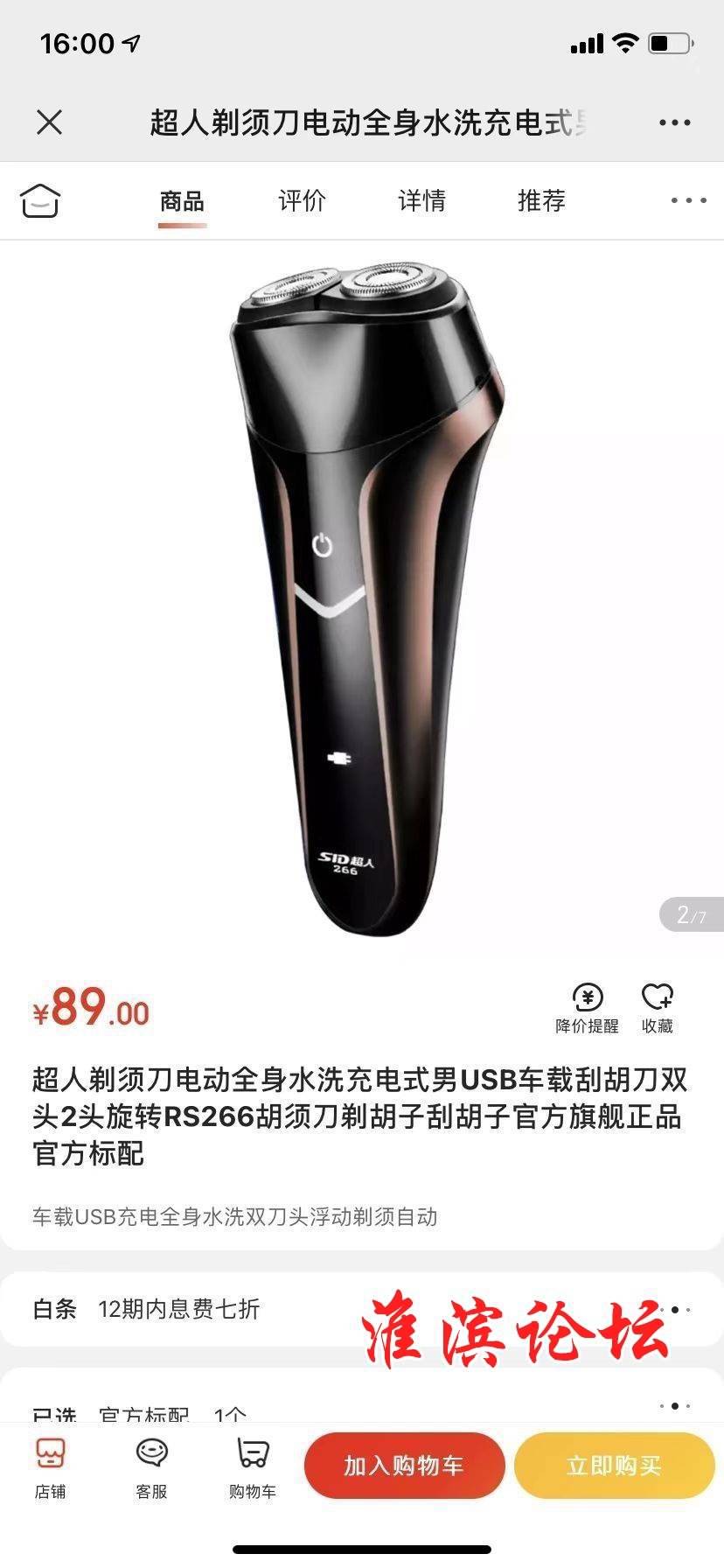The width and height of the screenshot is (724, 1568).
Task: Go to the home icon
Action: tap(40, 200)
